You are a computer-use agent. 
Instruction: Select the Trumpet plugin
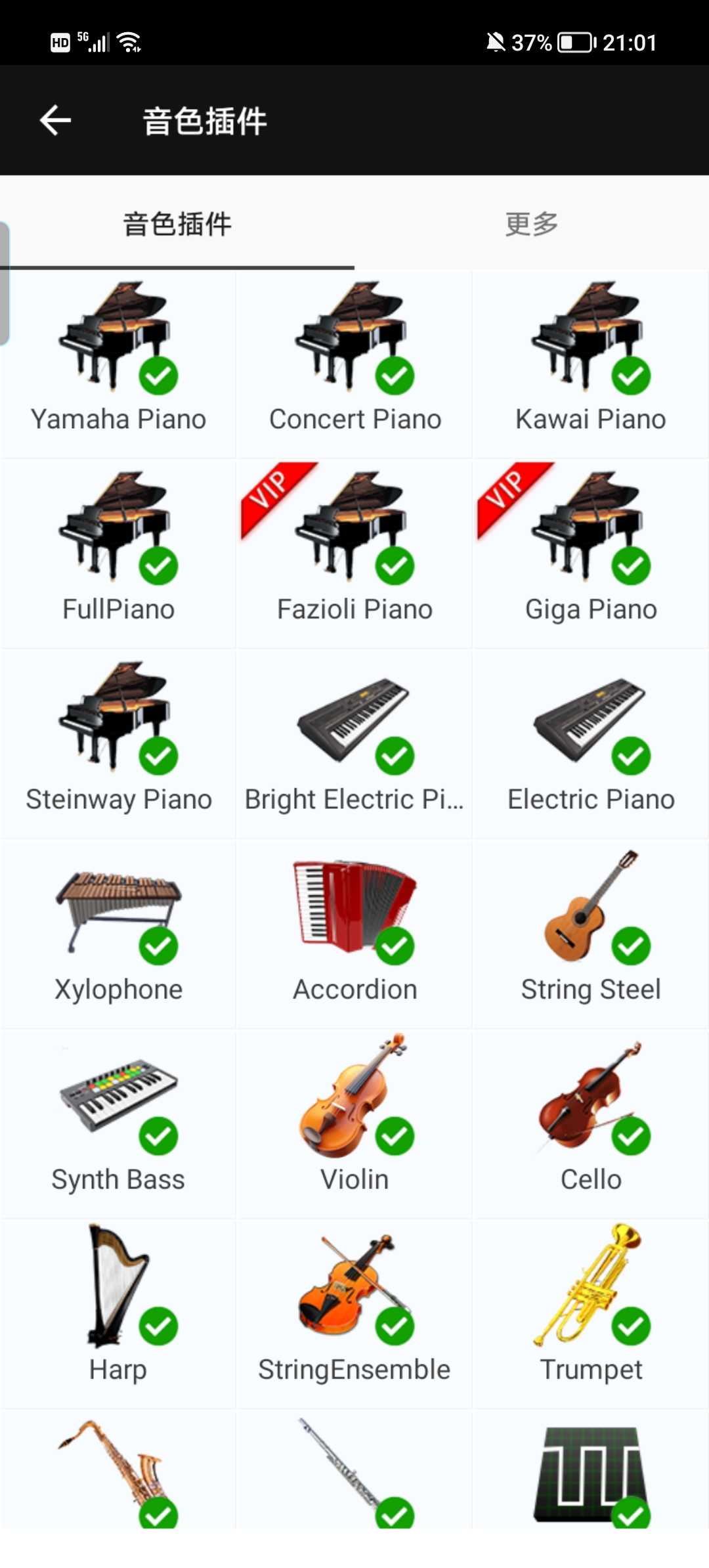(591, 1313)
